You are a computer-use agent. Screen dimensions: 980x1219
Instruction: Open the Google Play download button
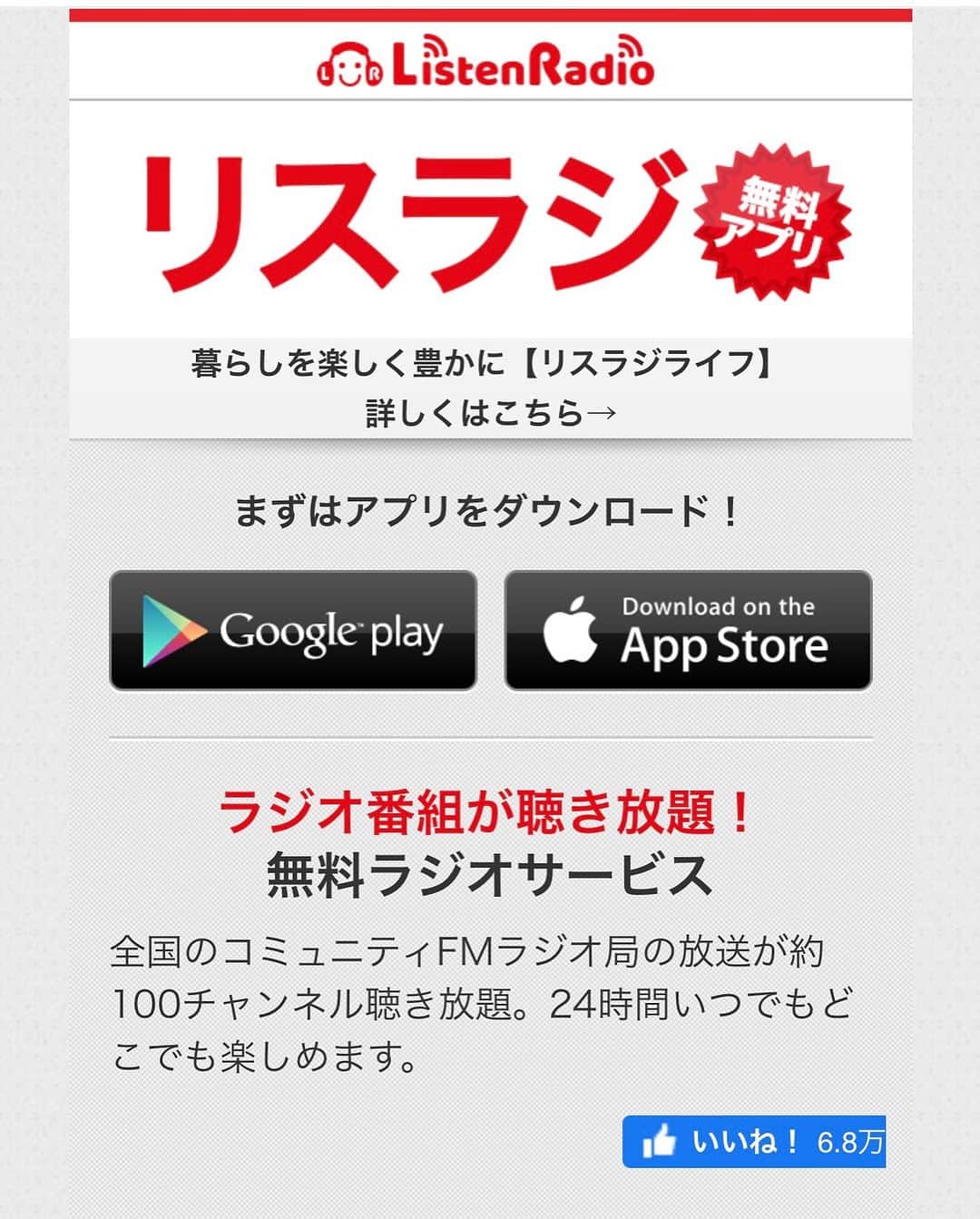click(x=293, y=631)
